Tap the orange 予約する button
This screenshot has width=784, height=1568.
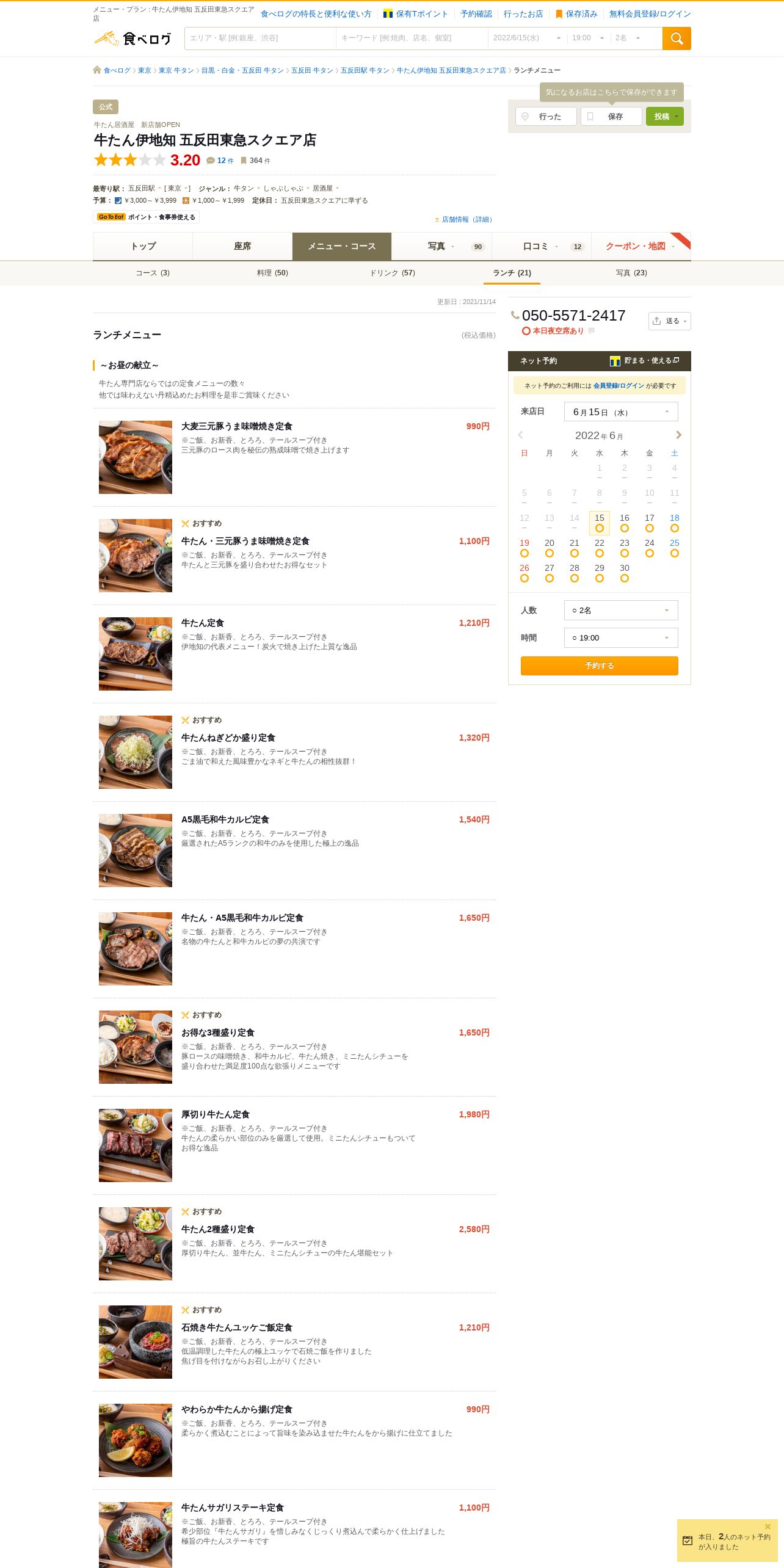pyautogui.click(x=599, y=666)
